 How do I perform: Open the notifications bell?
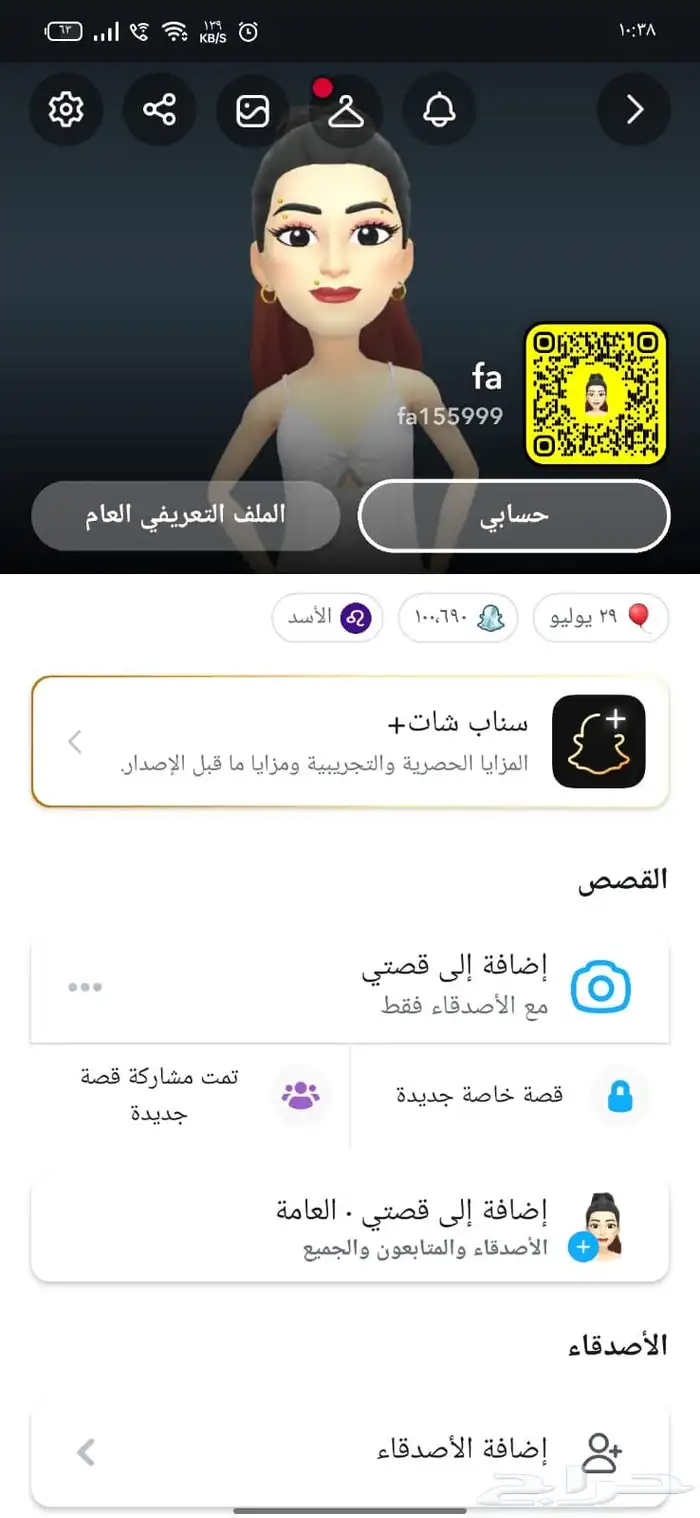pos(439,110)
